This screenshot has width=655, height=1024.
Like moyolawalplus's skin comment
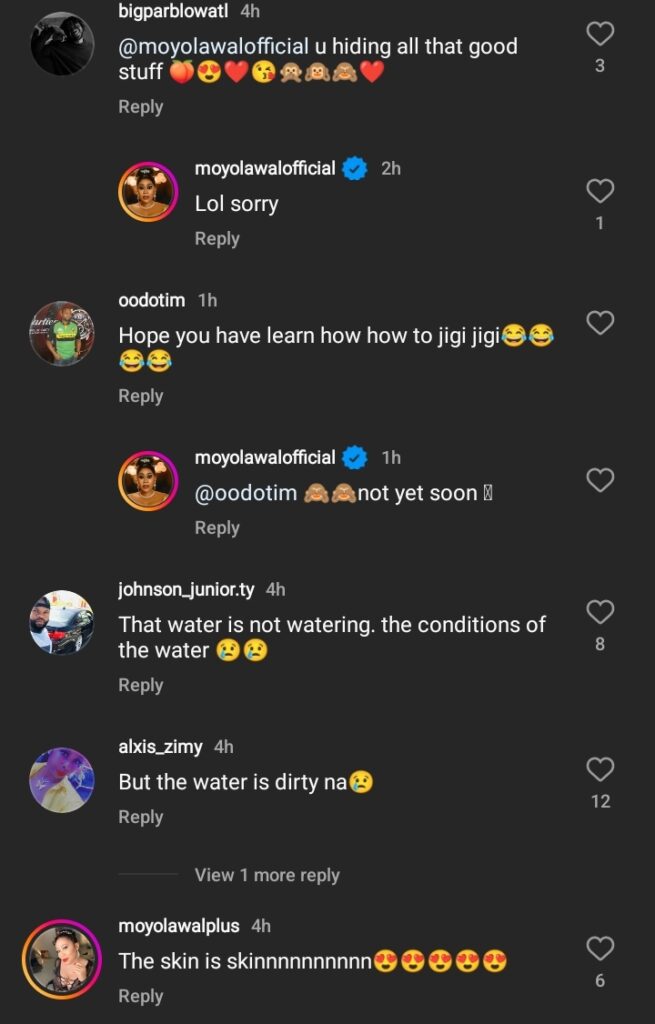click(x=599, y=948)
